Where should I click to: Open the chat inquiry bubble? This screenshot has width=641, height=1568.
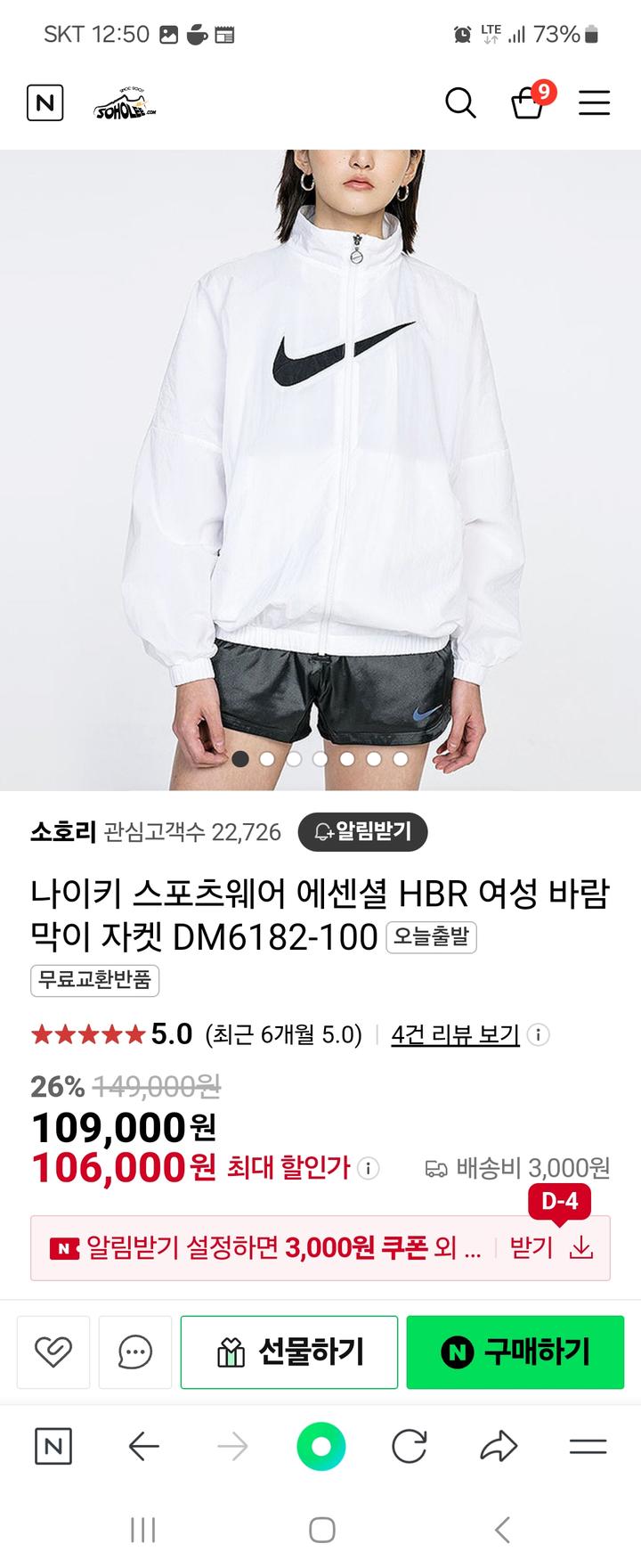135,1352
